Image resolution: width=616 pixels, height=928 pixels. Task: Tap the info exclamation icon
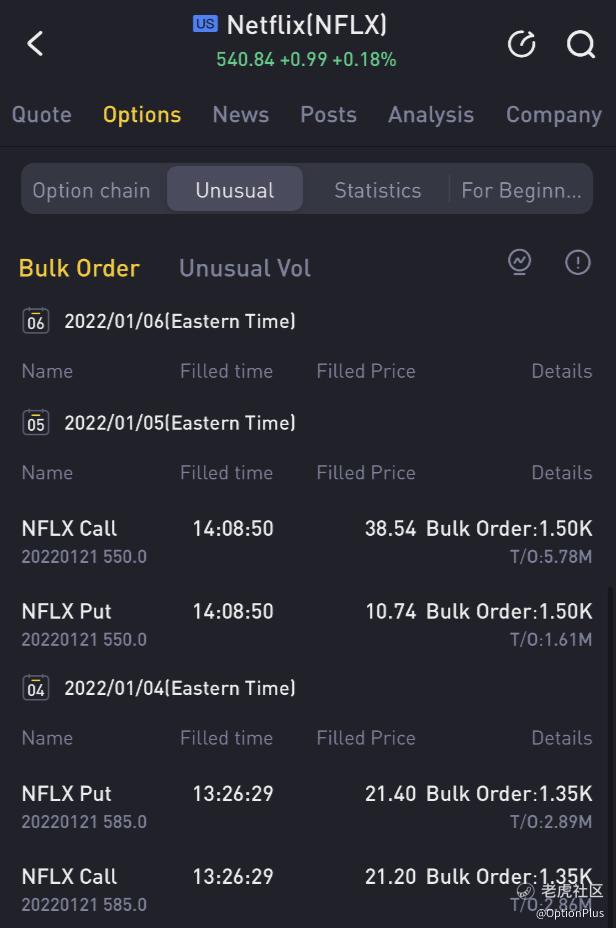pos(577,262)
